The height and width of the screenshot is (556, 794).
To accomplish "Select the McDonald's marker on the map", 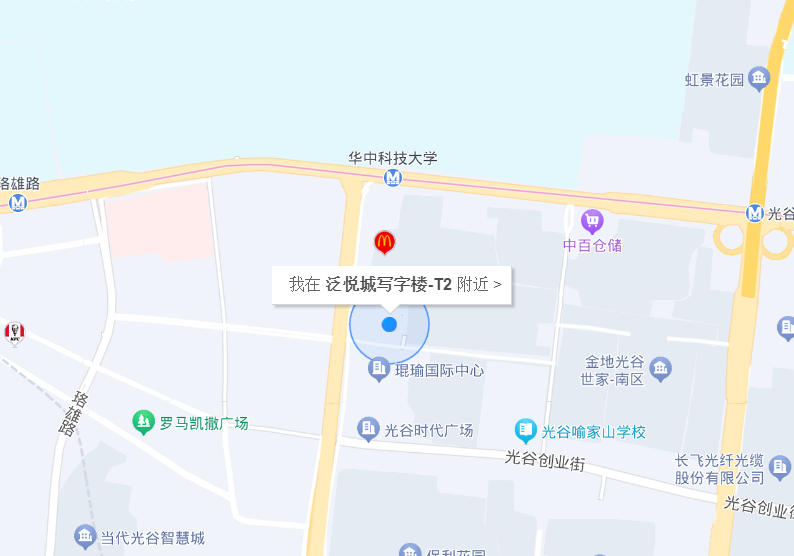I will tap(384, 241).
